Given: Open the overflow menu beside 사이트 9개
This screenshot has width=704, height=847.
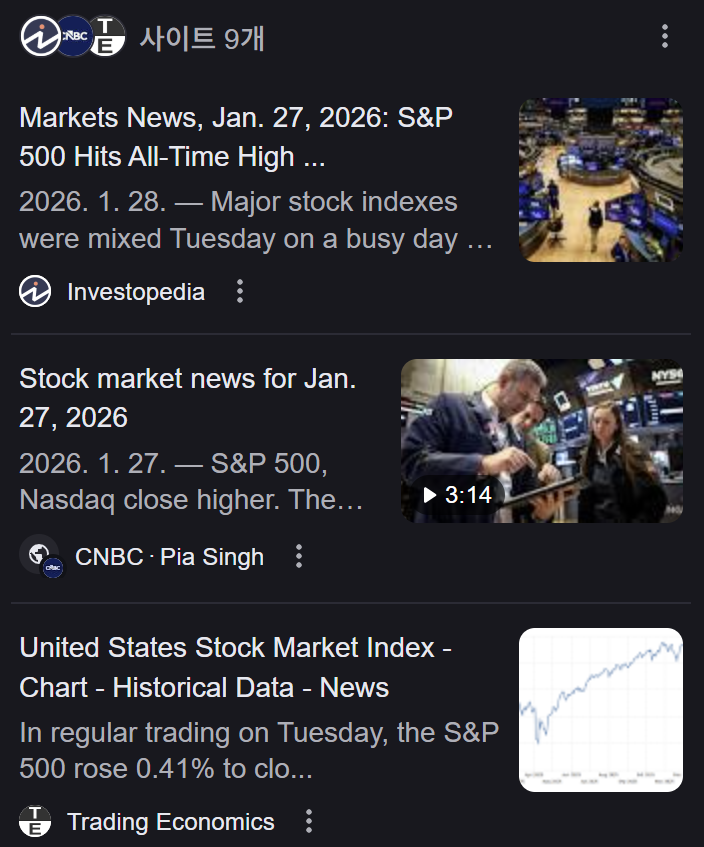Looking at the screenshot, I should tap(665, 37).
